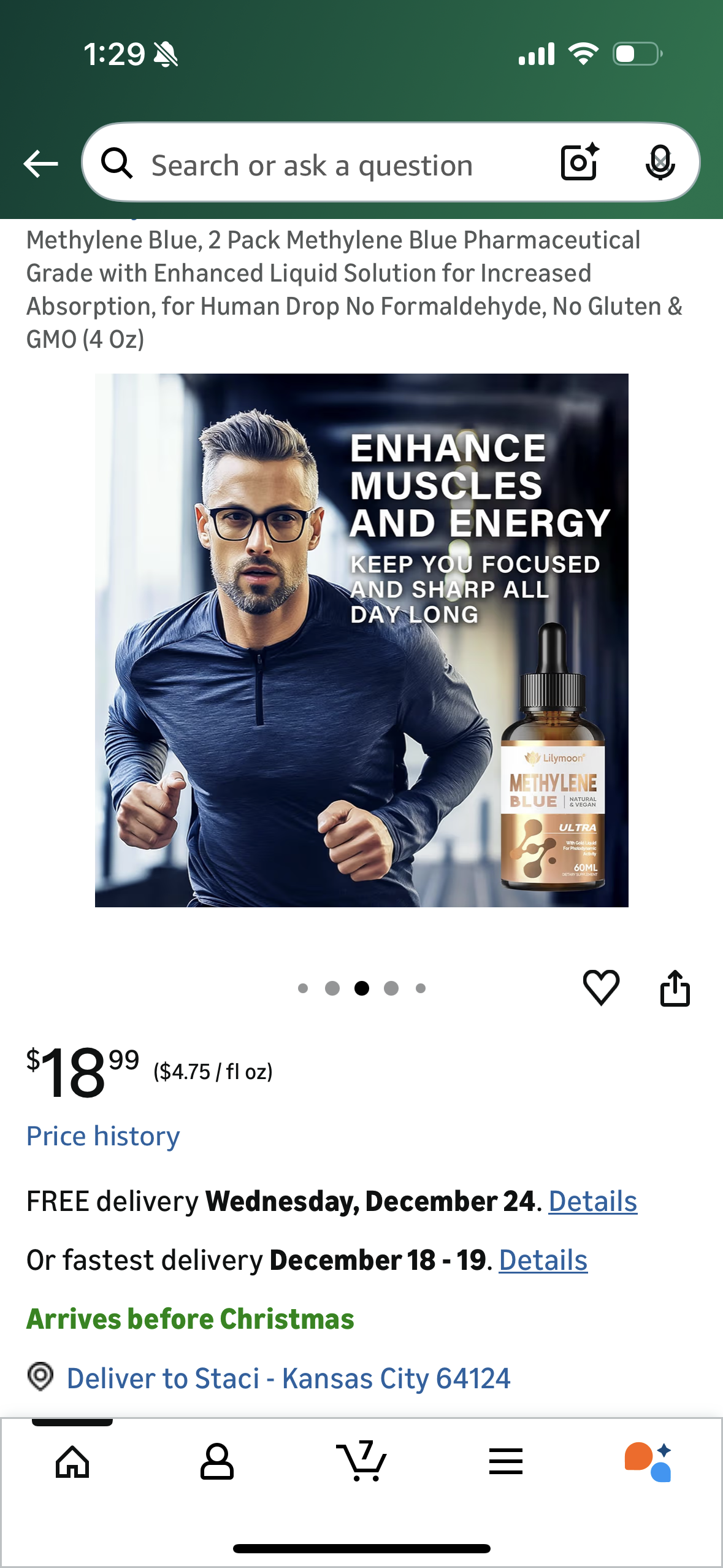View the Price history link
The width and height of the screenshot is (723, 1568).
(103, 1136)
